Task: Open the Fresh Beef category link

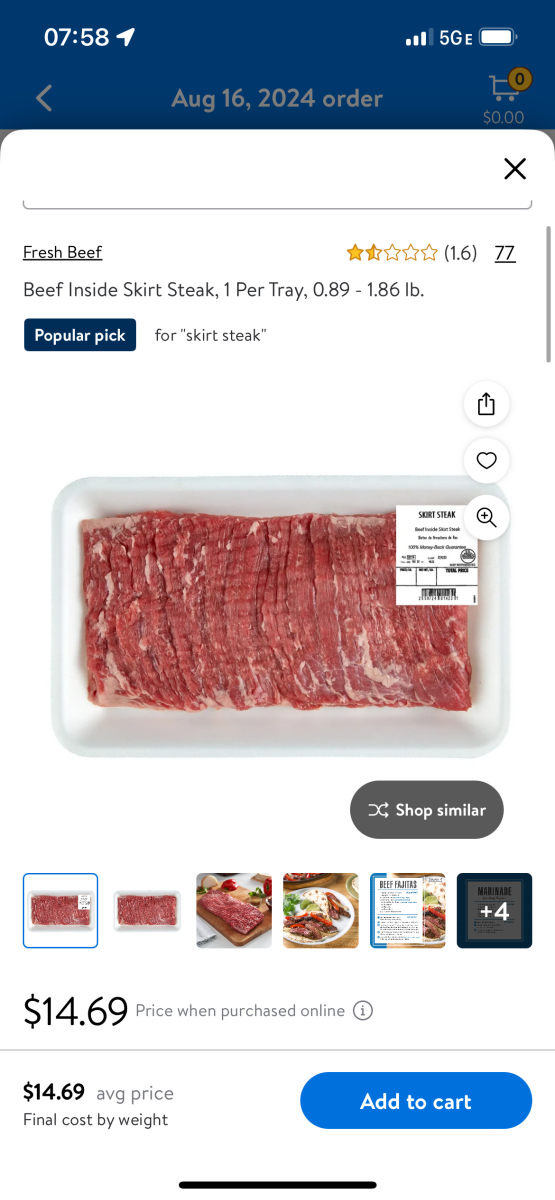Action: click(x=63, y=252)
